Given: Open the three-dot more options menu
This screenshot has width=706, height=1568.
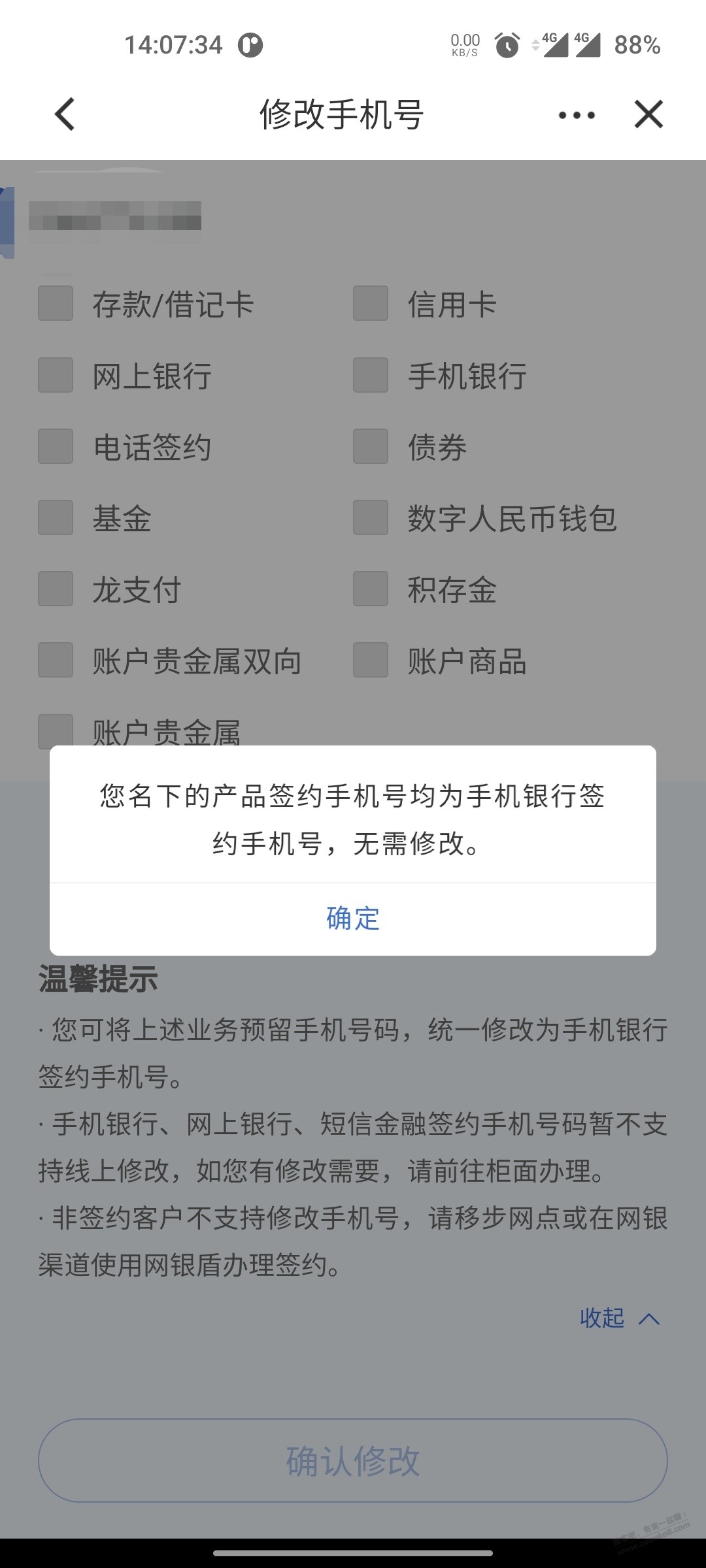Looking at the screenshot, I should click(577, 116).
